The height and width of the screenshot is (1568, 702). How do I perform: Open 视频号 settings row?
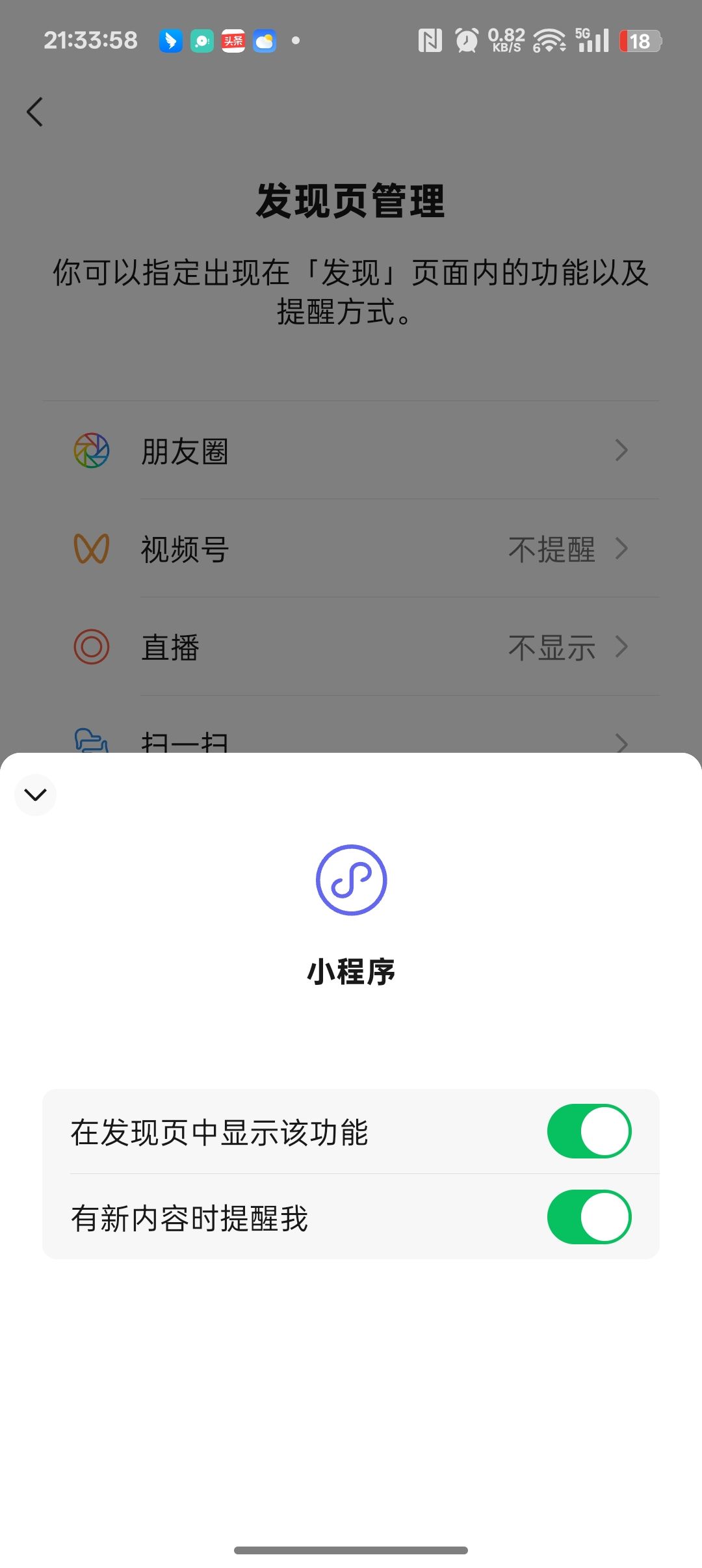(351, 549)
